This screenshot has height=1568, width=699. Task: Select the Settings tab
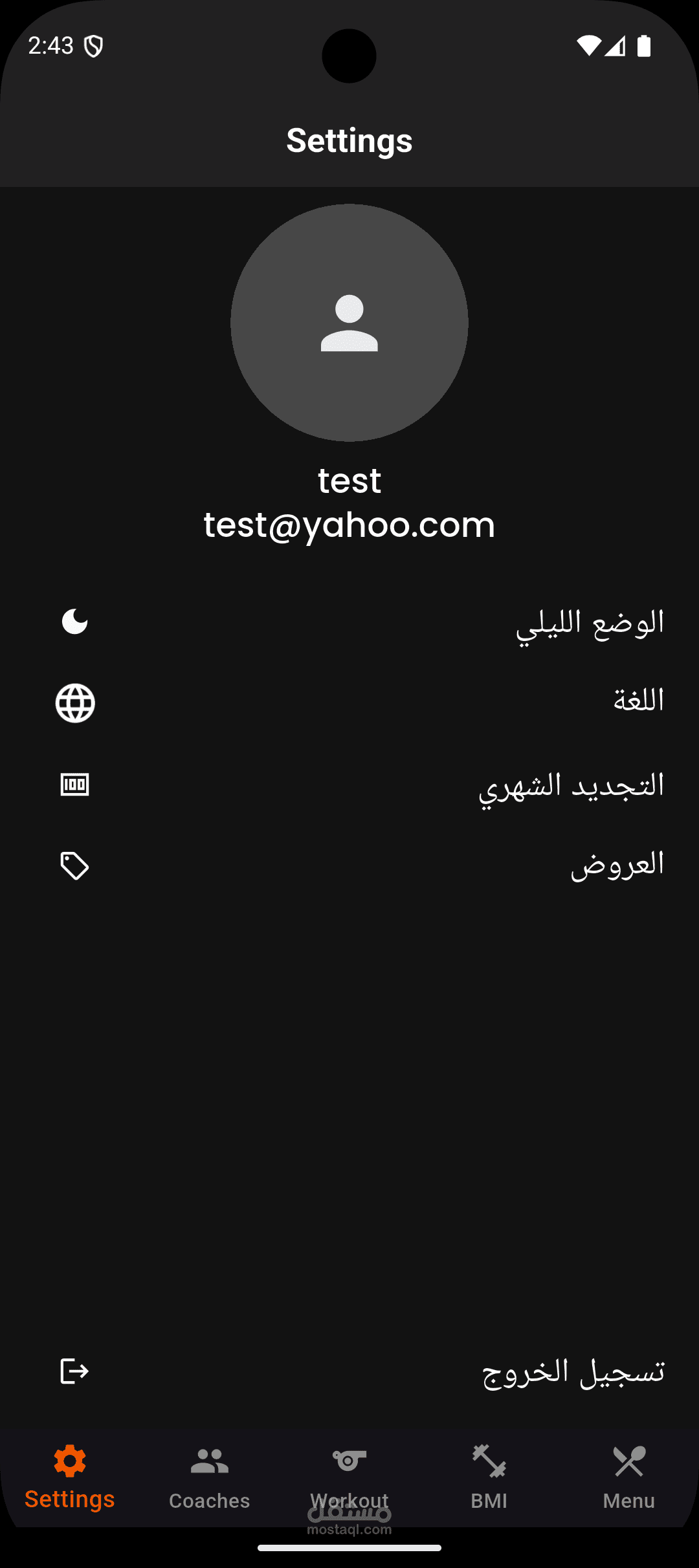click(x=70, y=1478)
